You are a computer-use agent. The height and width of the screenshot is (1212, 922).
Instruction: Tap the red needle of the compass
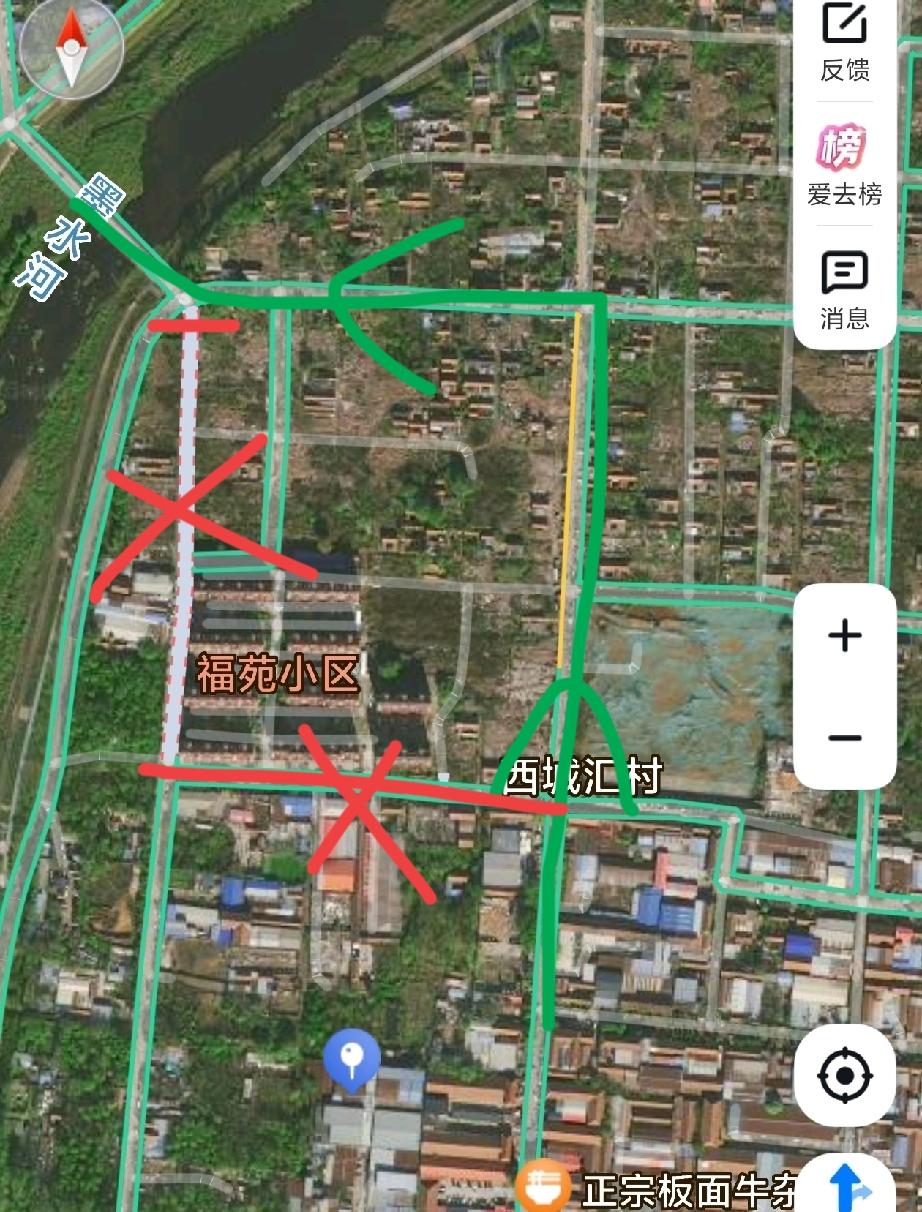tap(70, 28)
